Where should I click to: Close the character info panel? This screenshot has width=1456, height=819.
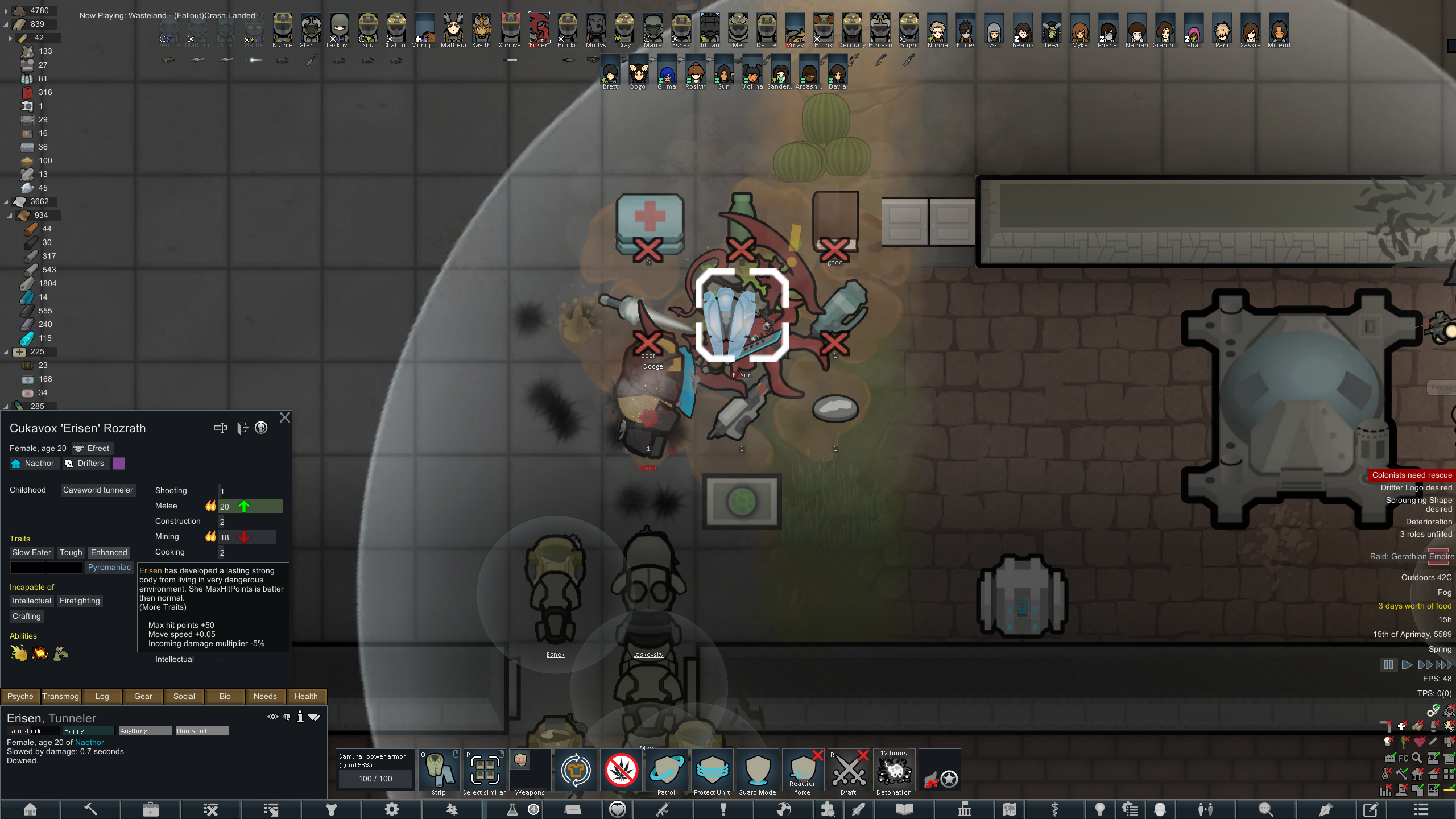[x=285, y=418]
